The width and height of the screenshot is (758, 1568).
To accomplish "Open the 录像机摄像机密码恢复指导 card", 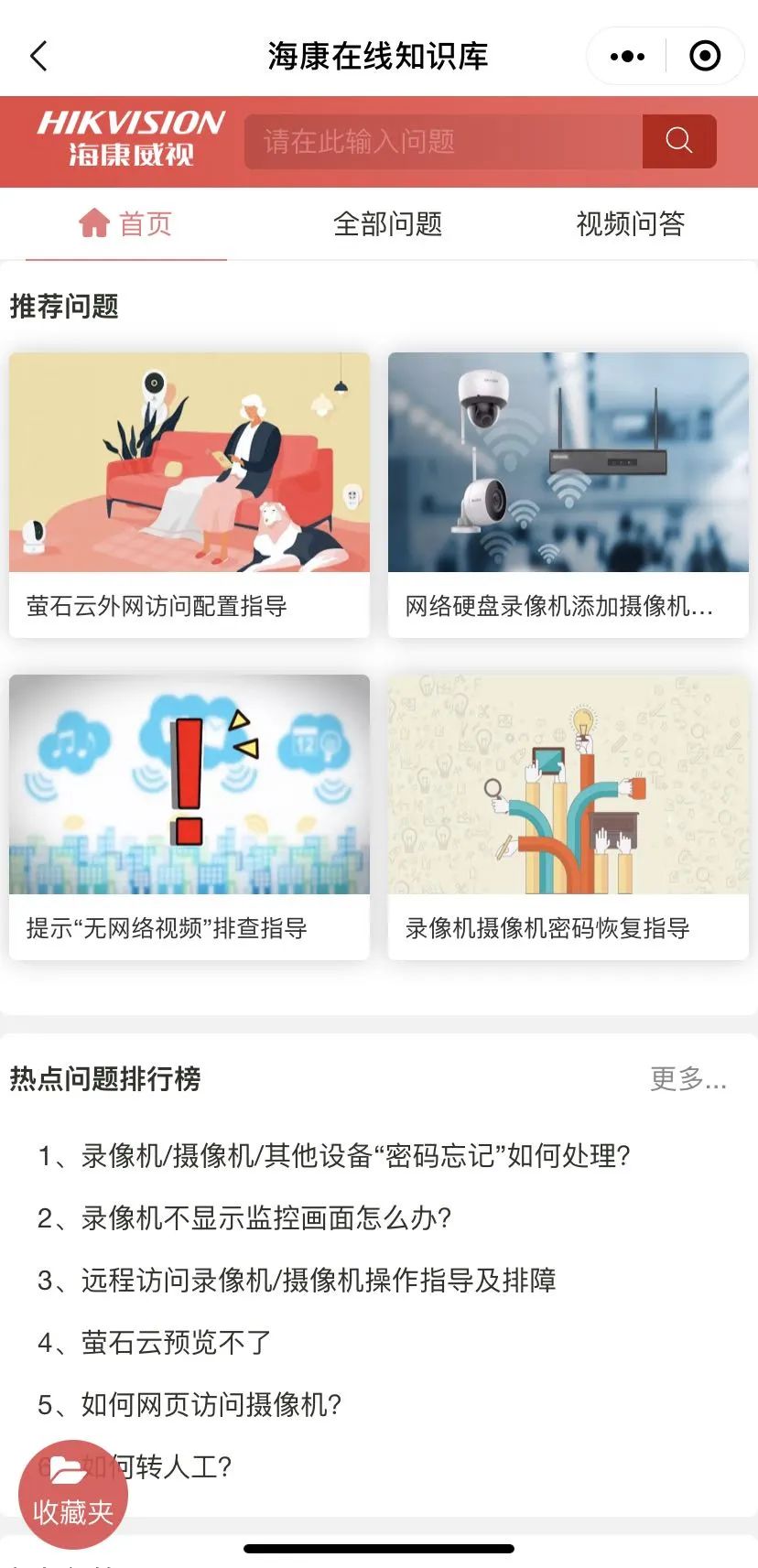I will click(568, 816).
